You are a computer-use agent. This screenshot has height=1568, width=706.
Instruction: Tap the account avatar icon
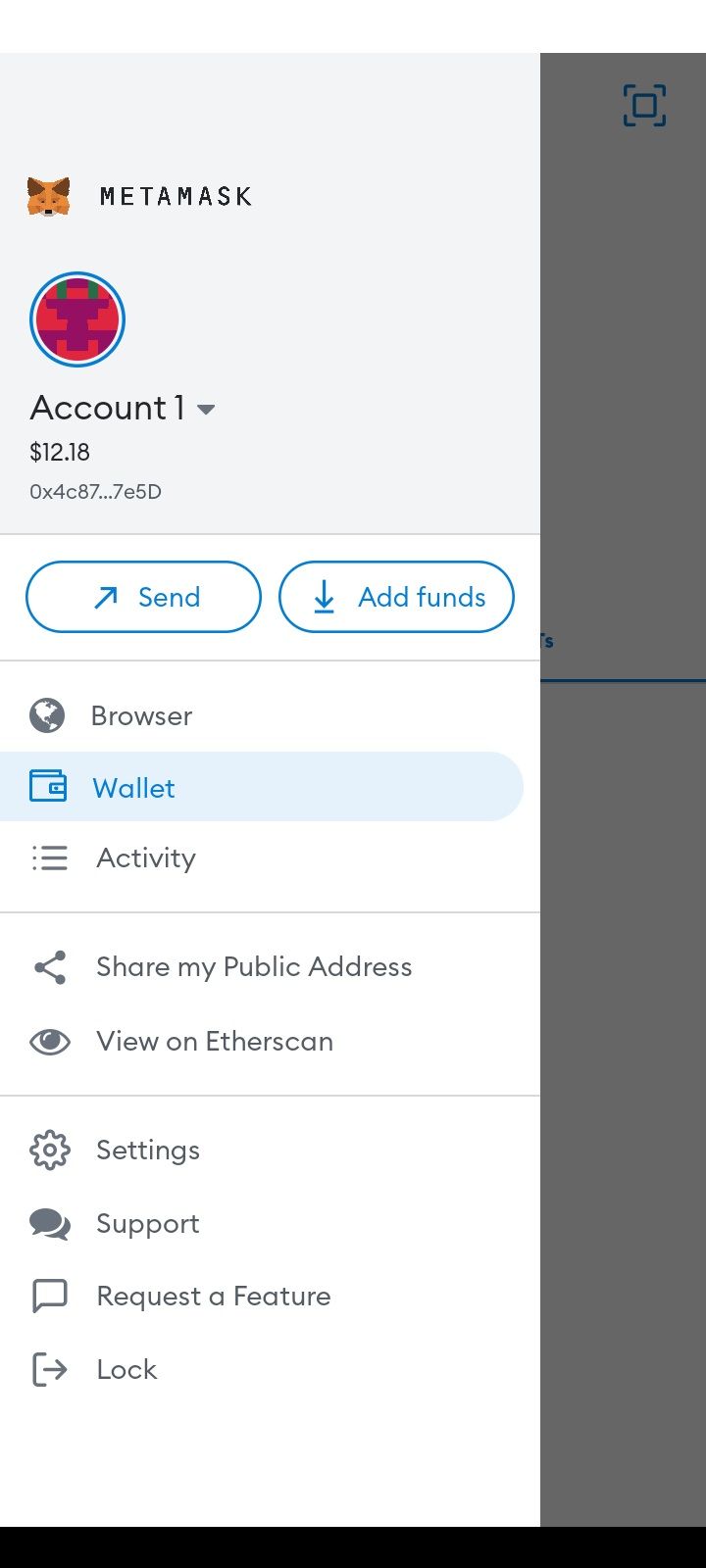(77, 319)
